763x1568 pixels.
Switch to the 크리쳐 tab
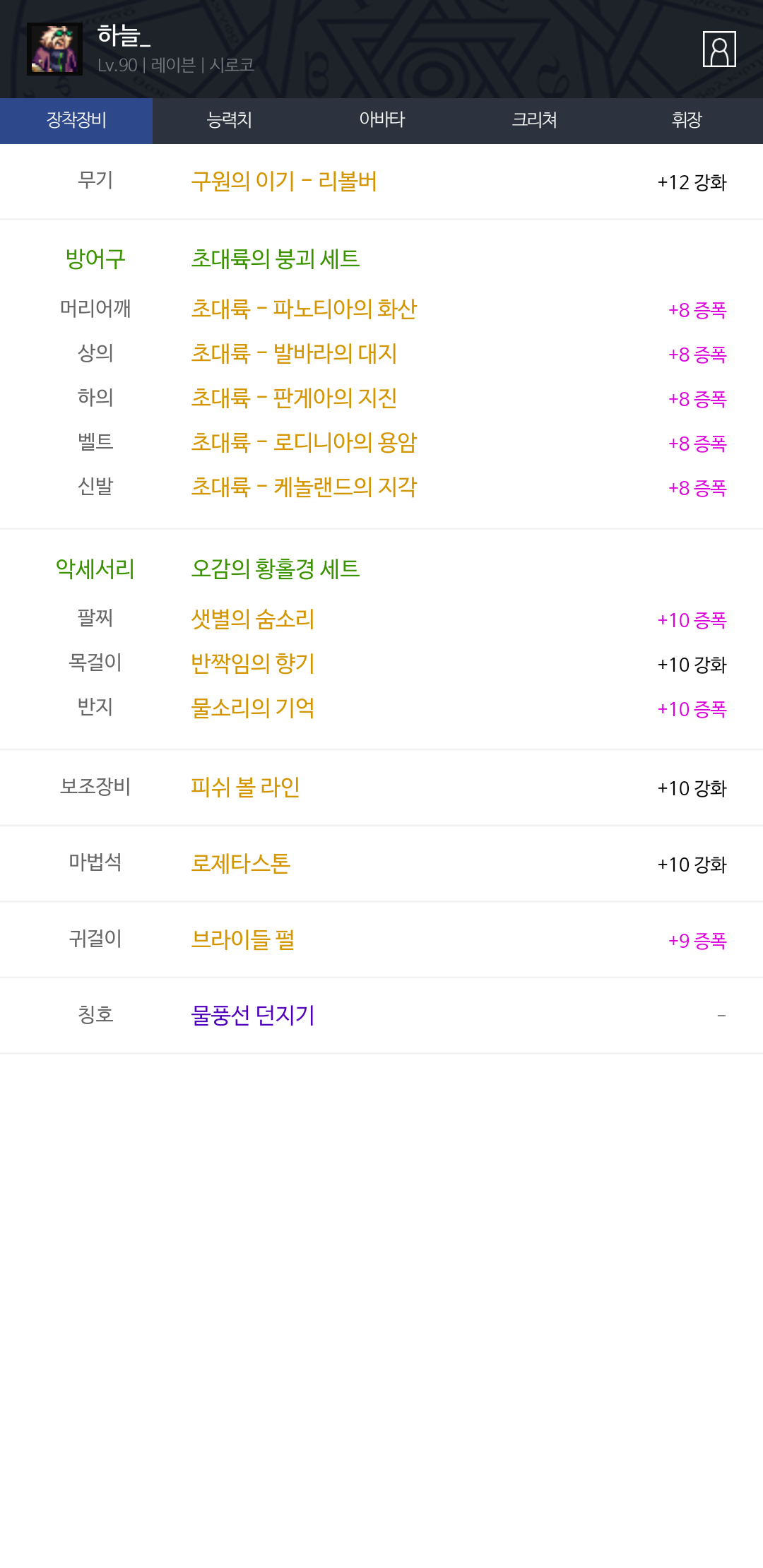click(x=534, y=121)
